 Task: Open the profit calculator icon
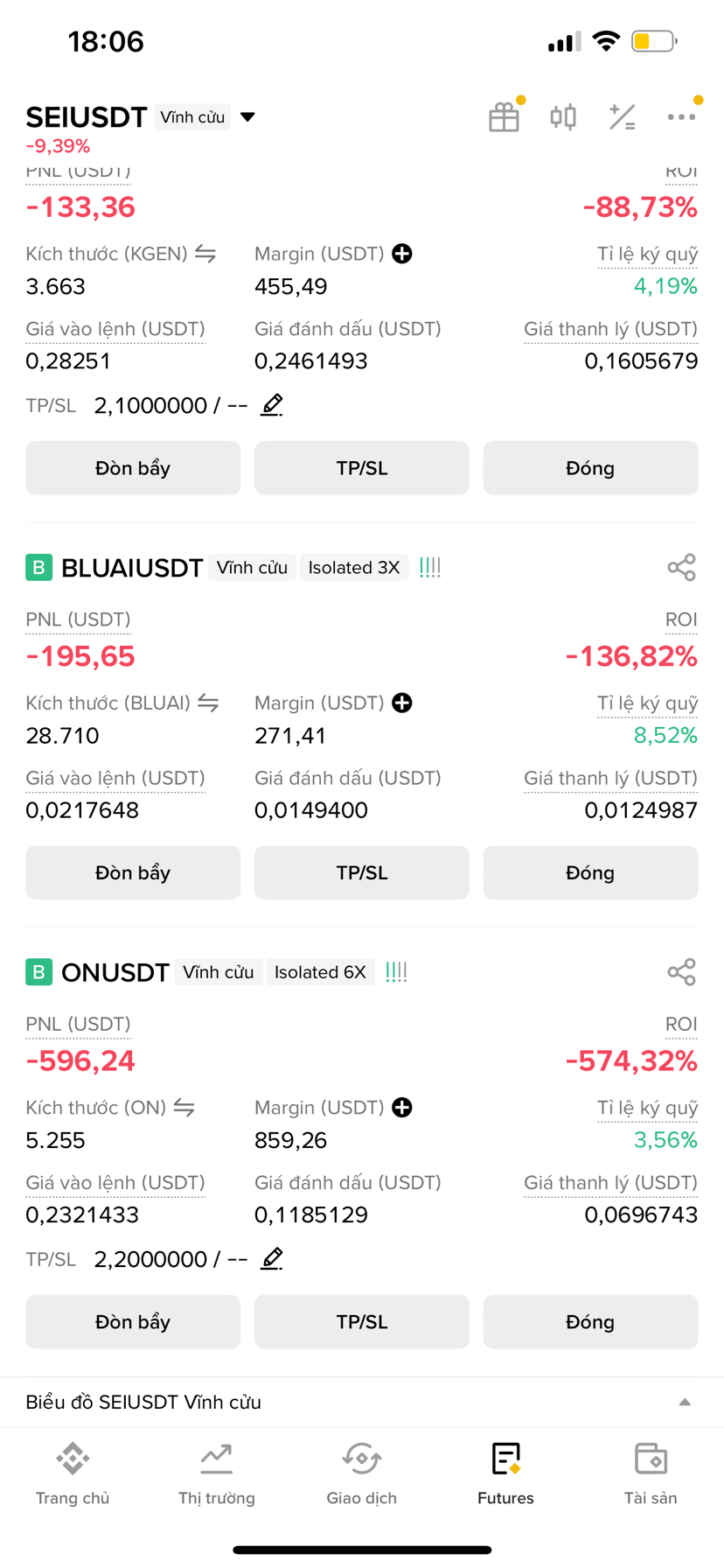622,117
